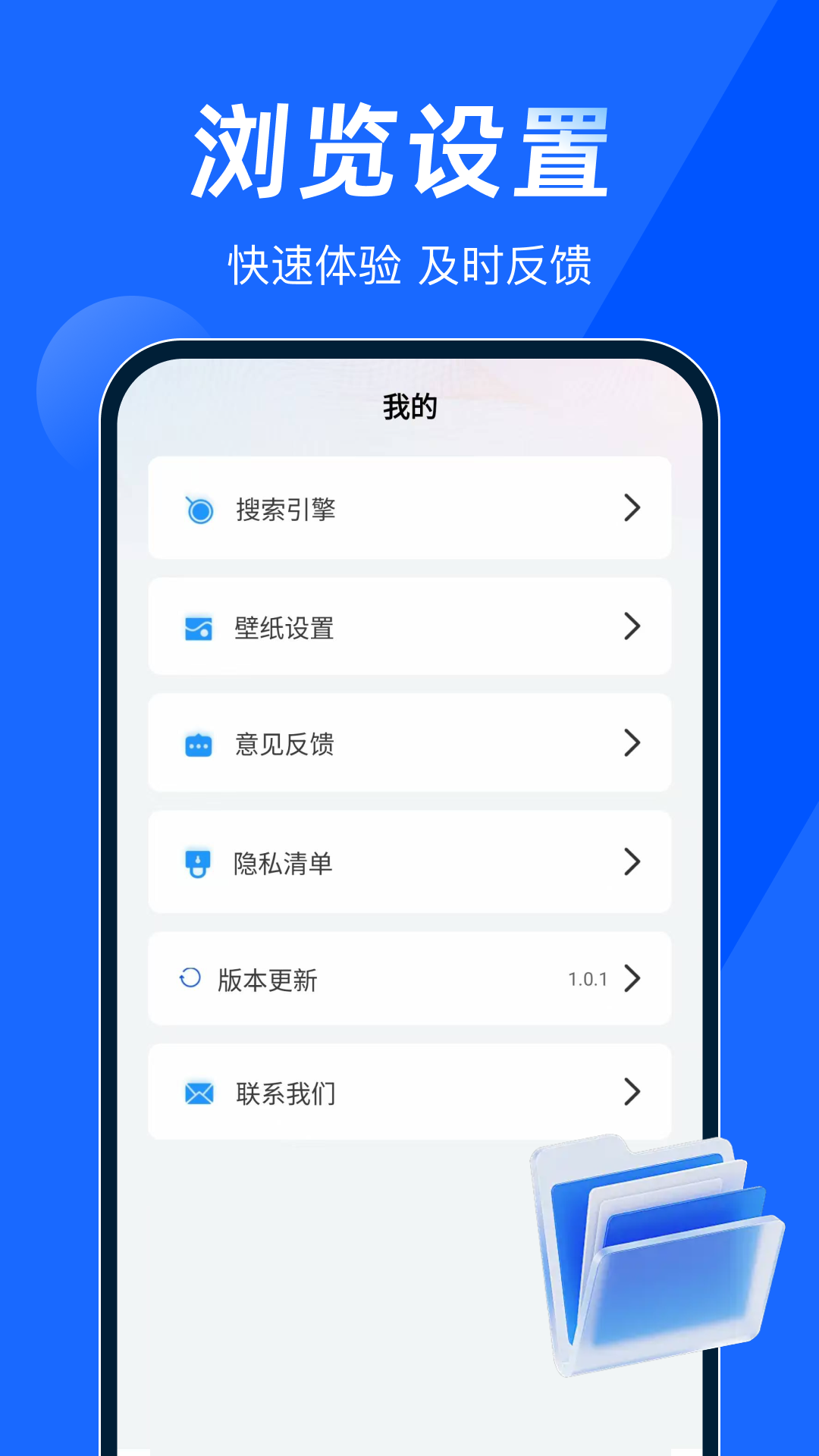
Task: Expand the 壁纸设置 row chevron
Action: [632, 626]
